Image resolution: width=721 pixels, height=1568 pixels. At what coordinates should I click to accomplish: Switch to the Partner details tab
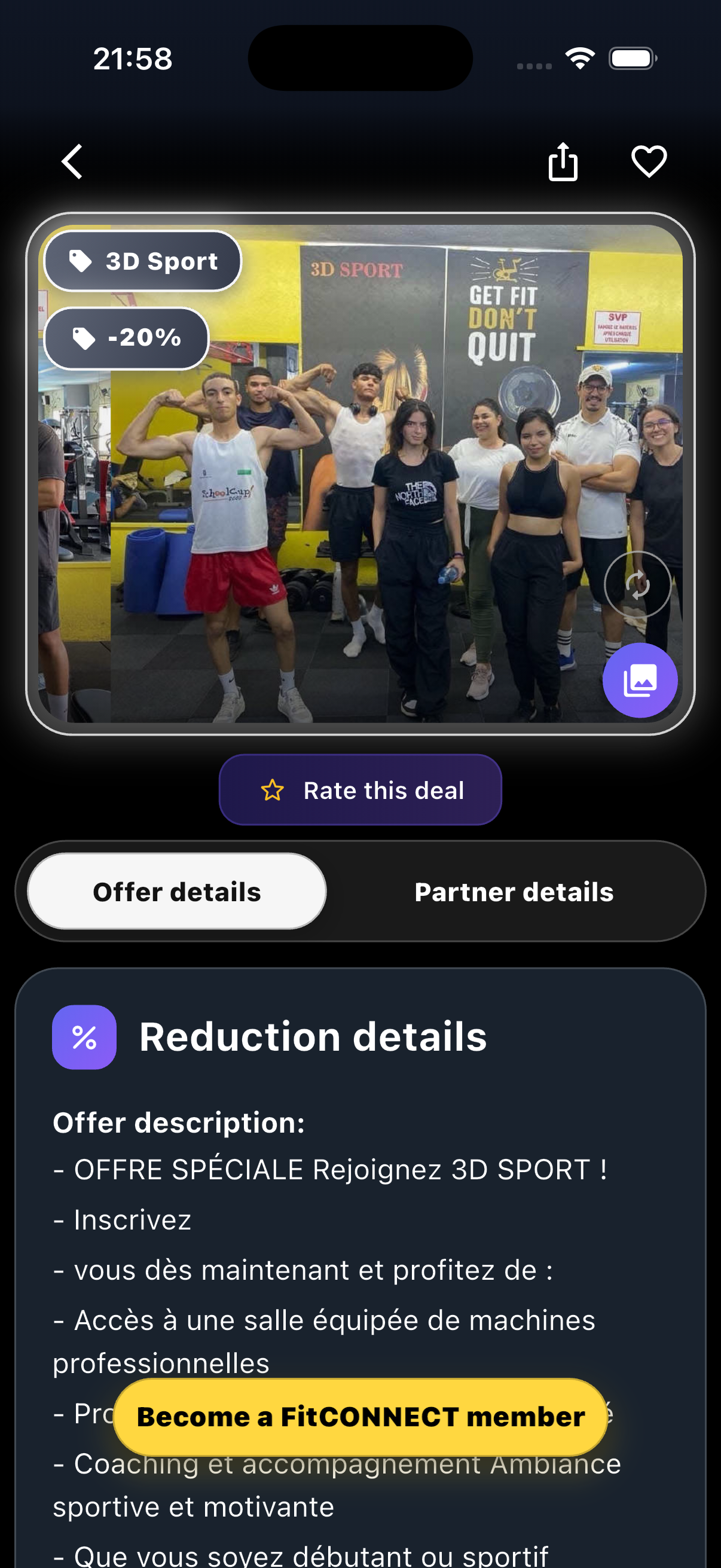pos(514,892)
